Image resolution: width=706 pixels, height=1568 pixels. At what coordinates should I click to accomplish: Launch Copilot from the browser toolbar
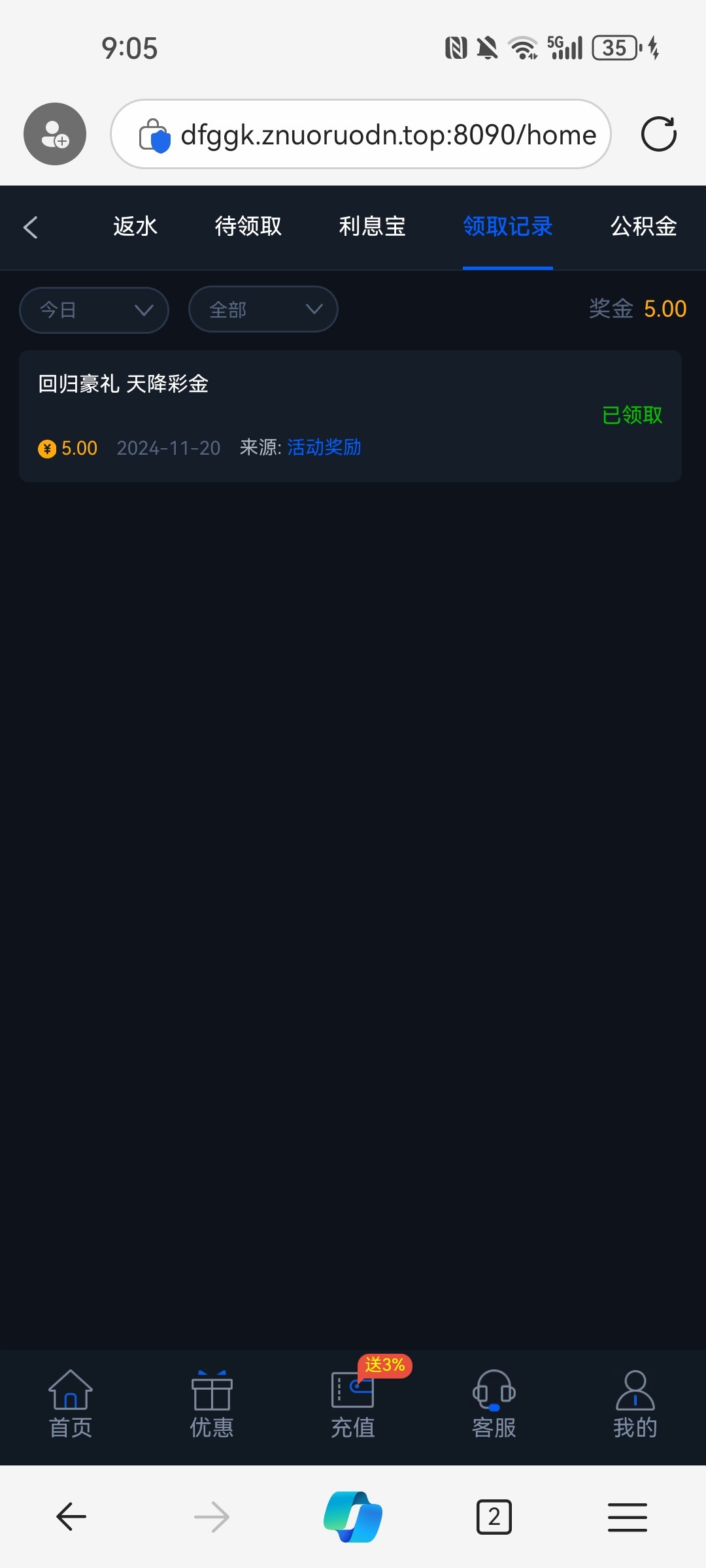tap(353, 1516)
